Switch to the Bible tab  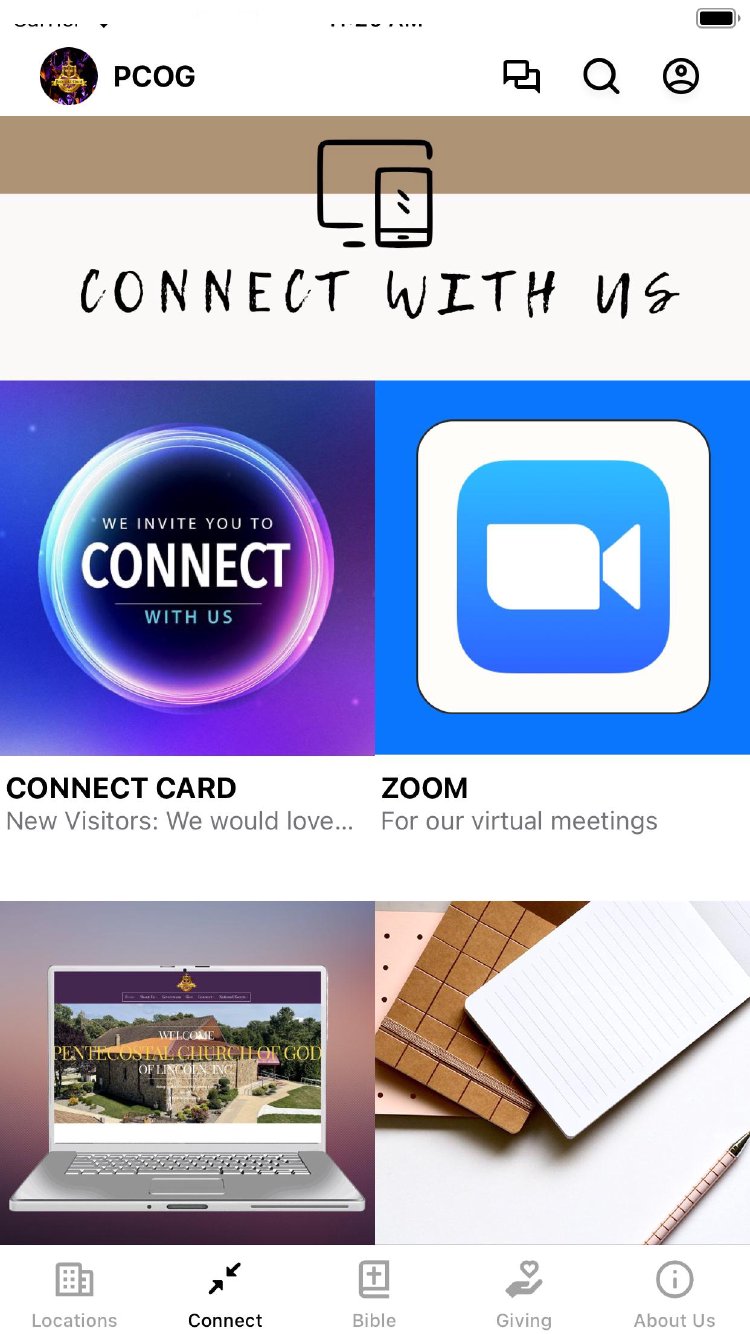(374, 1295)
